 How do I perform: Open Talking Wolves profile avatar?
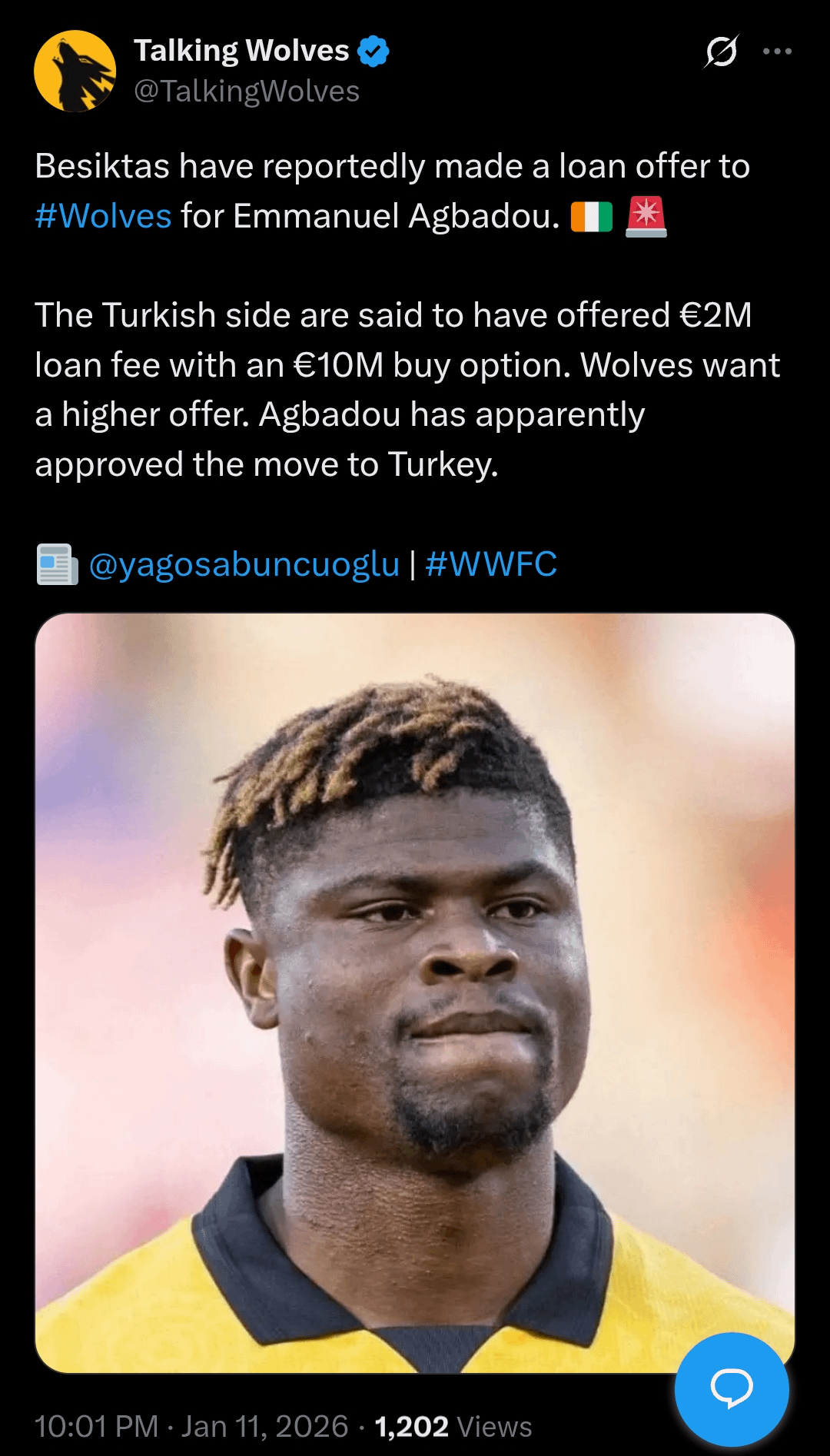pos(75,71)
